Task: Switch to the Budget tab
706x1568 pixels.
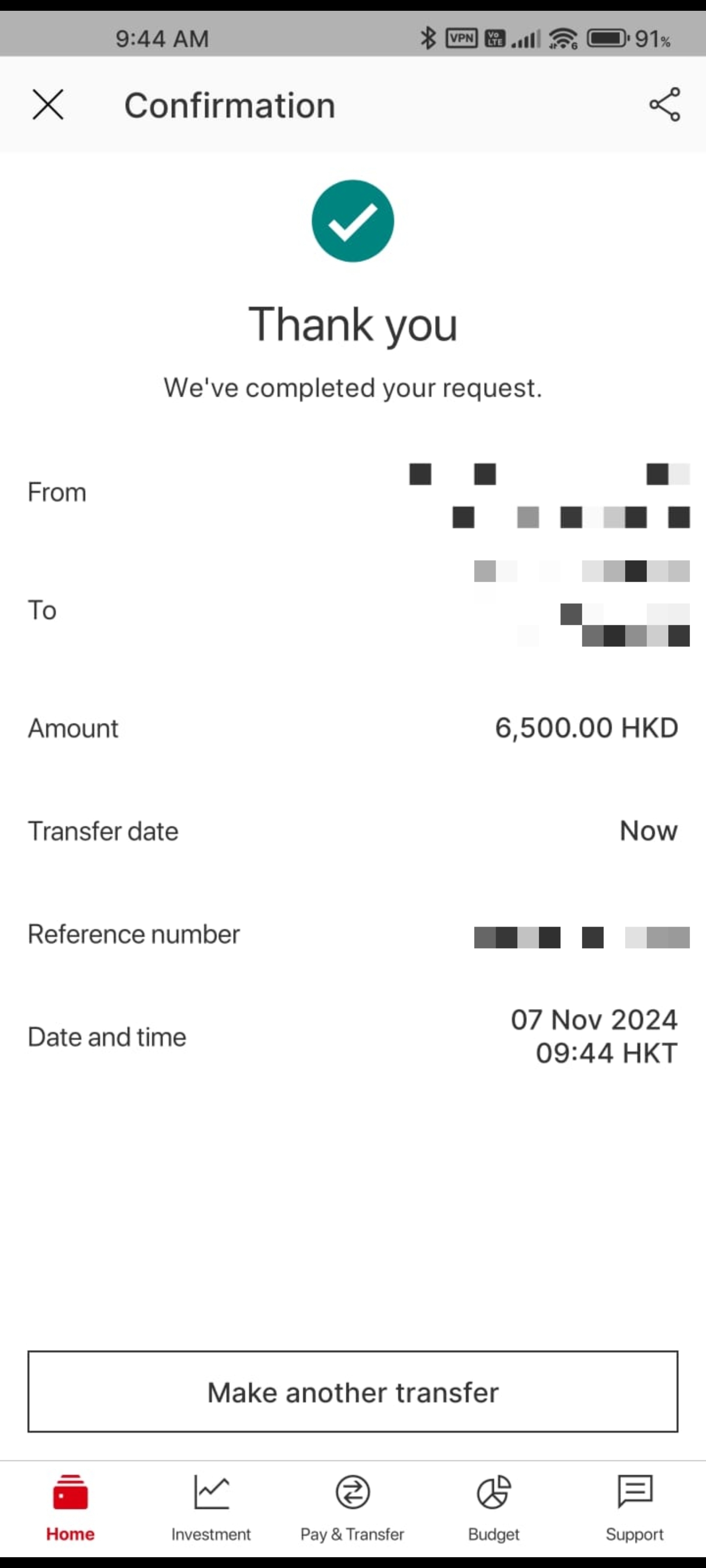Action: (493, 1507)
